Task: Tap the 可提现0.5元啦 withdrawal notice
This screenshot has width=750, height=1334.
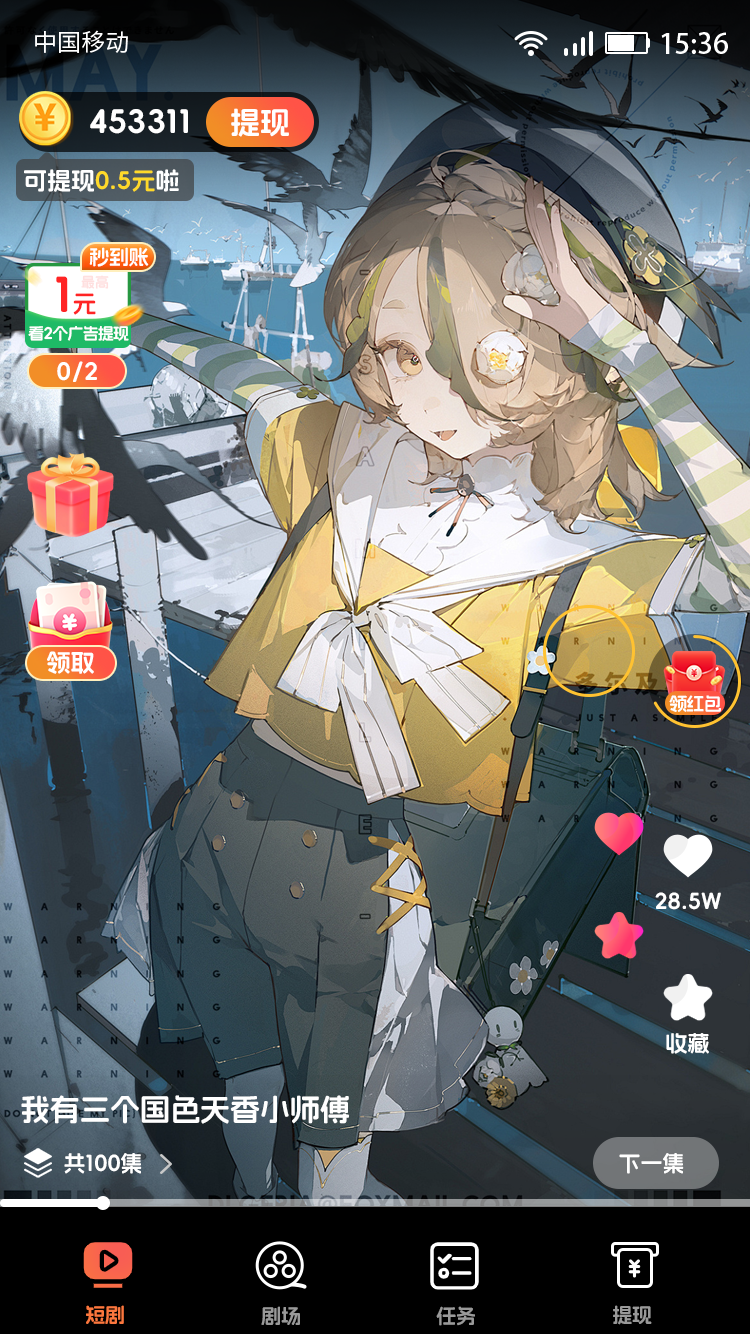Action: pyautogui.click(x=103, y=181)
